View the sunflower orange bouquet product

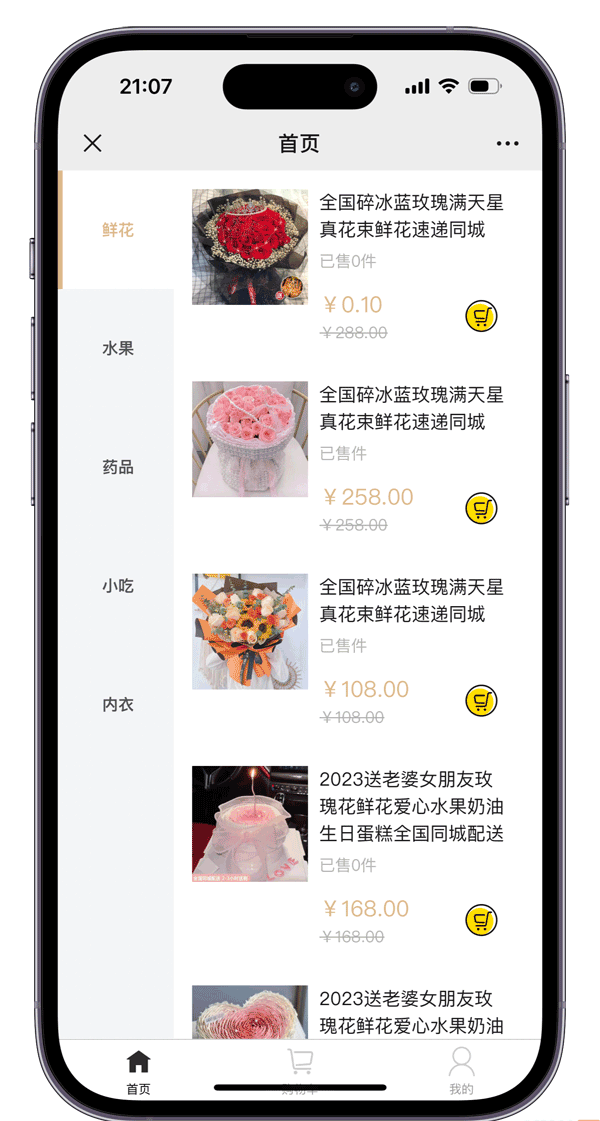tap(250, 631)
